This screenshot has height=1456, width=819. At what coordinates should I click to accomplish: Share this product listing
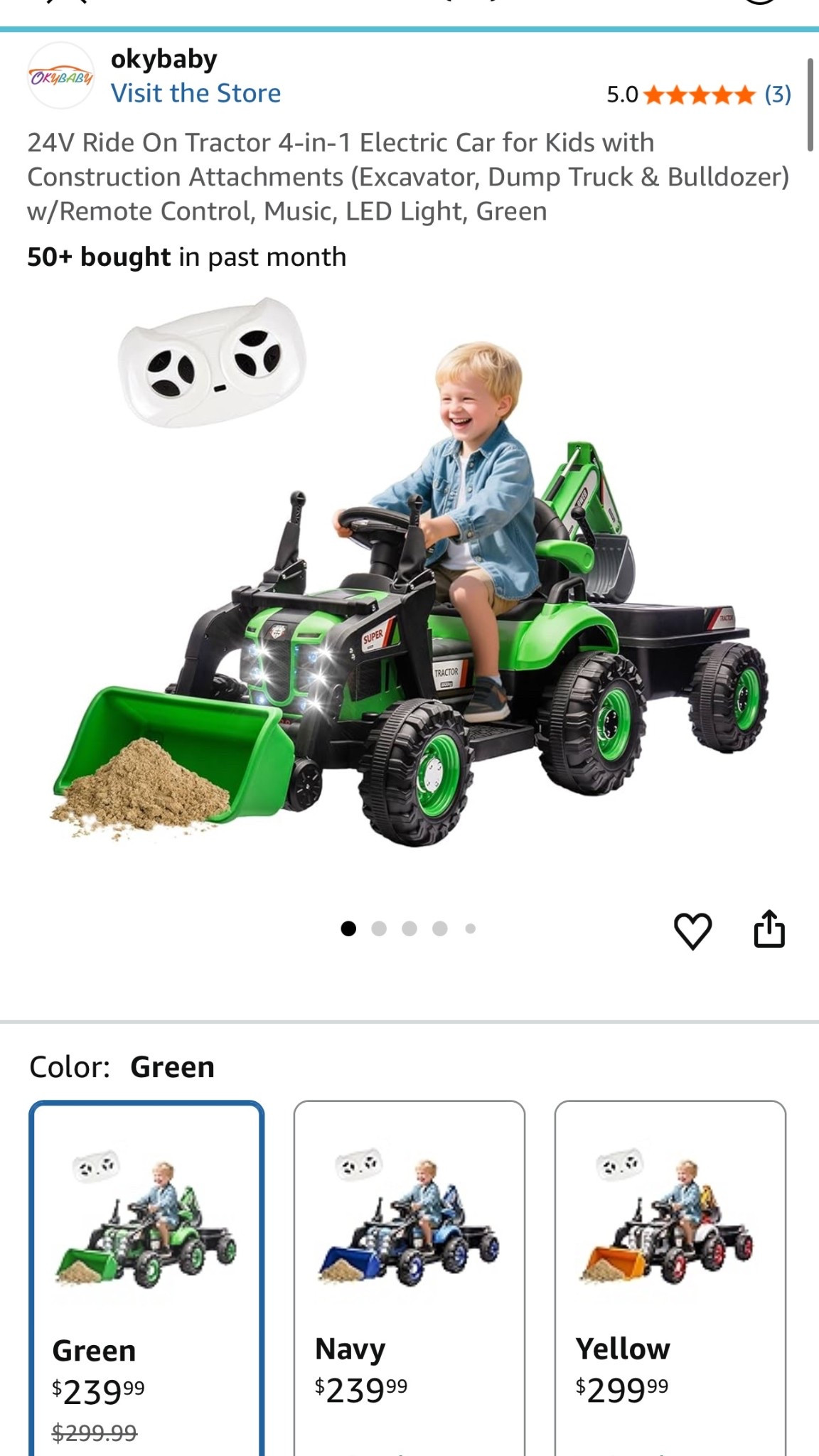point(769,928)
